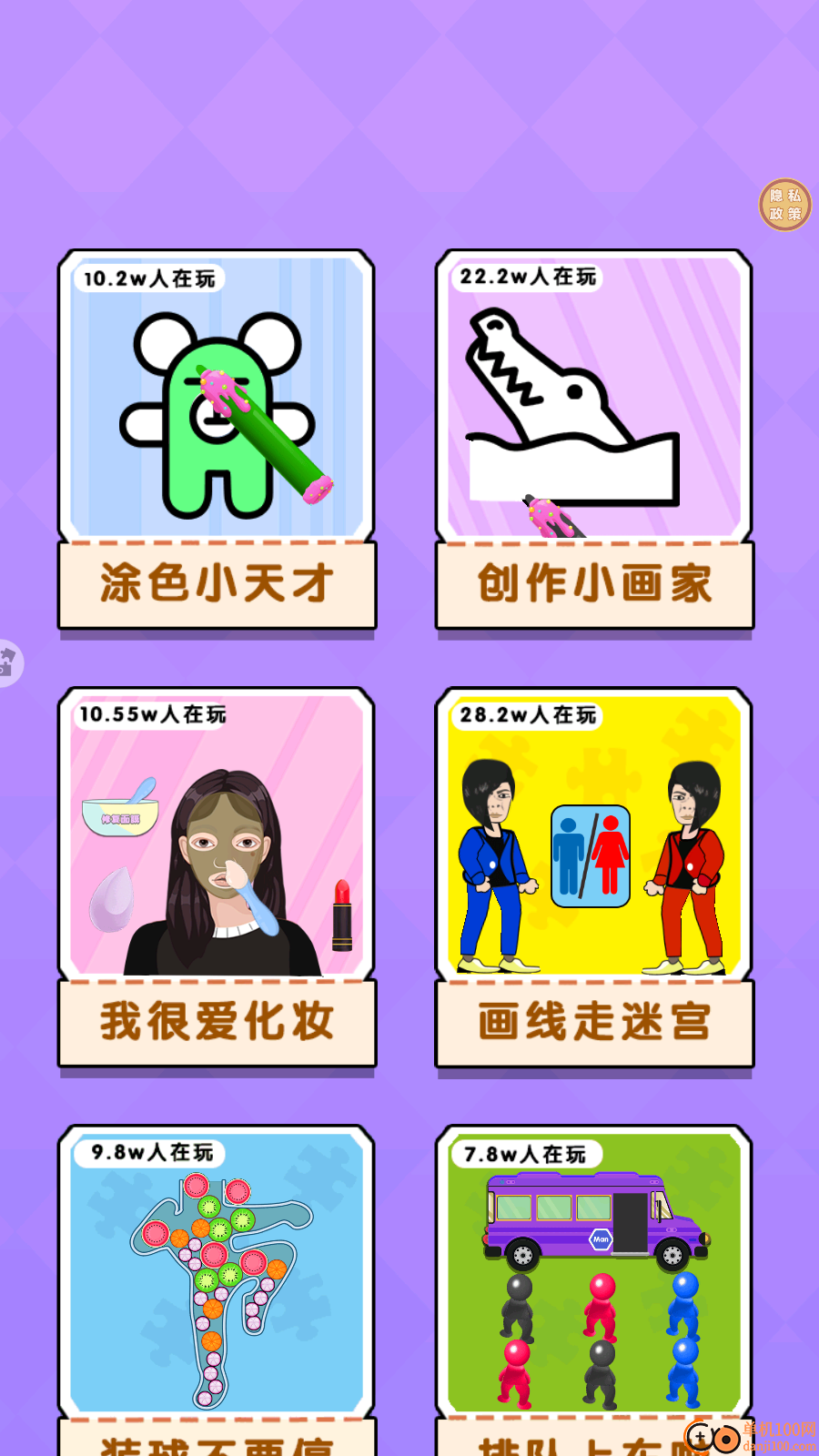The height and width of the screenshot is (1456, 819).
Task: Open the 装球不要停 ball game card
Action: [x=217, y=1442]
